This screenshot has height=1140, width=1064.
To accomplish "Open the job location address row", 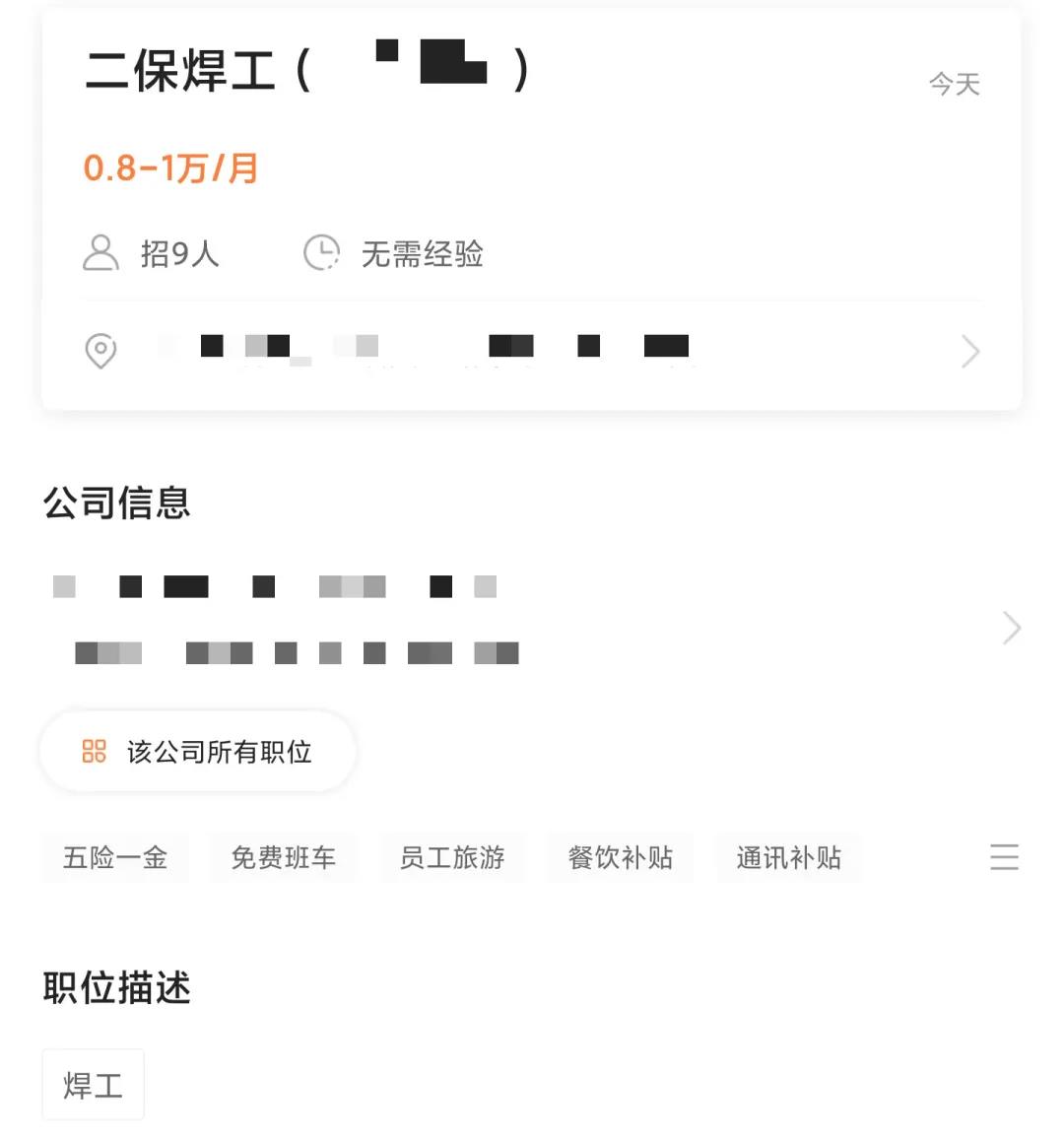I will click(x=532, y=351).
